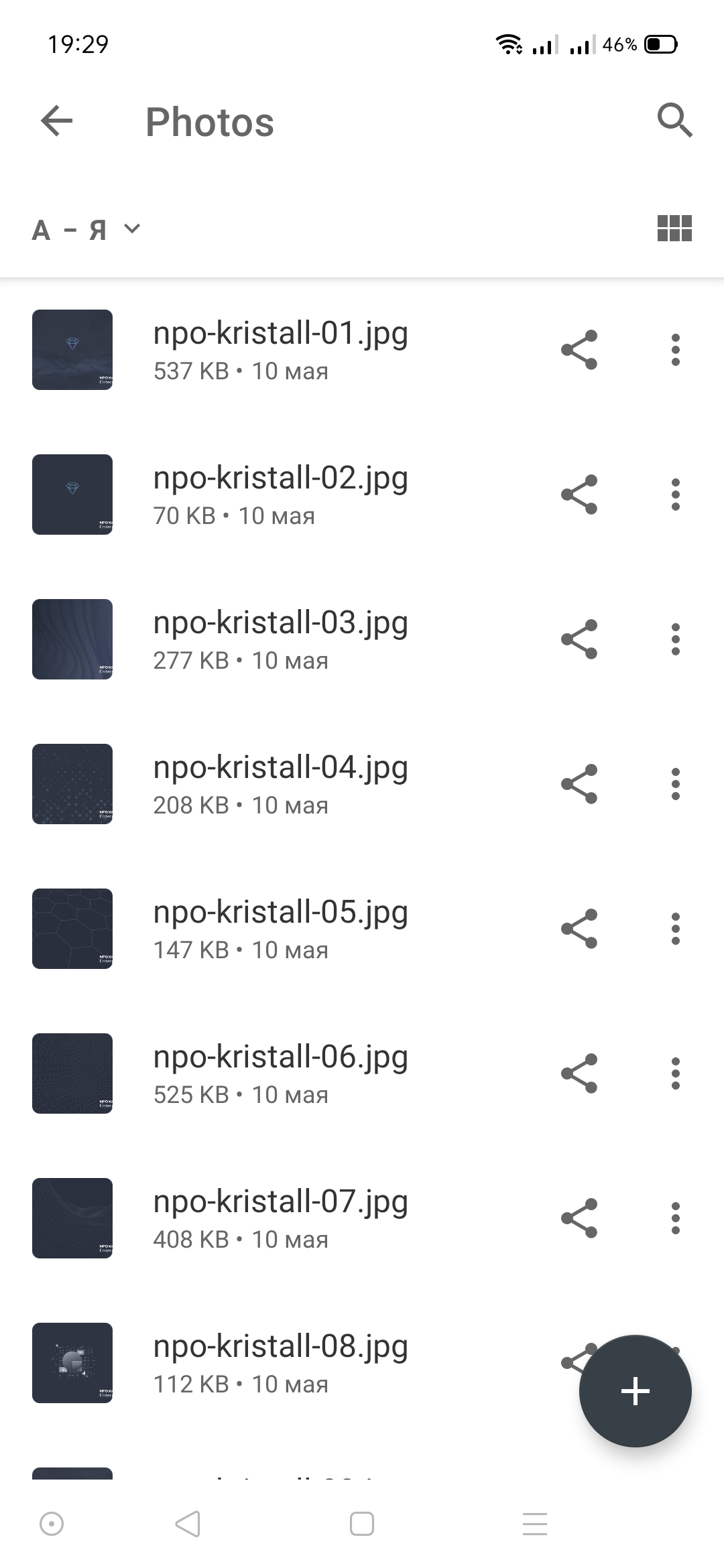Share npo-kristall-04.jpg
Image resolution: width=724 pixels, height=1568 pixels.
579,784
